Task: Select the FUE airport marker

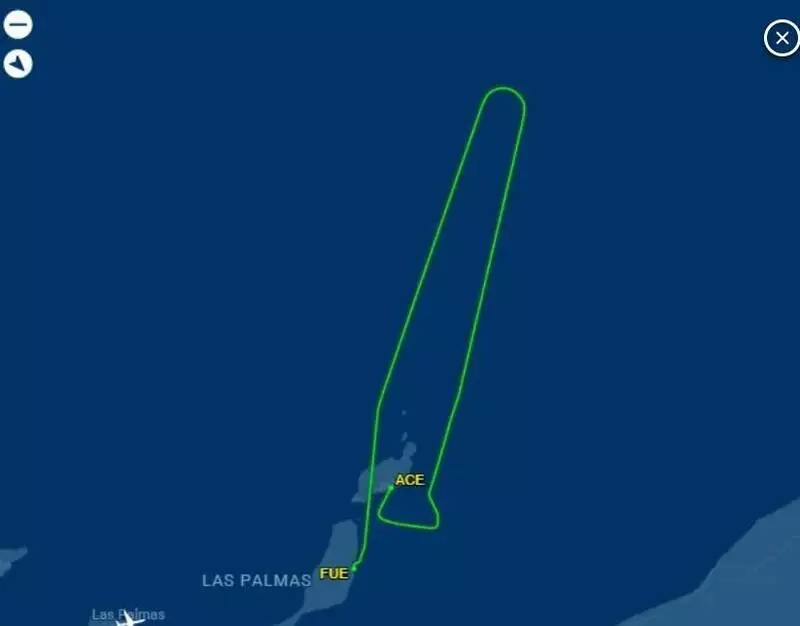Action: pos(334,573)
